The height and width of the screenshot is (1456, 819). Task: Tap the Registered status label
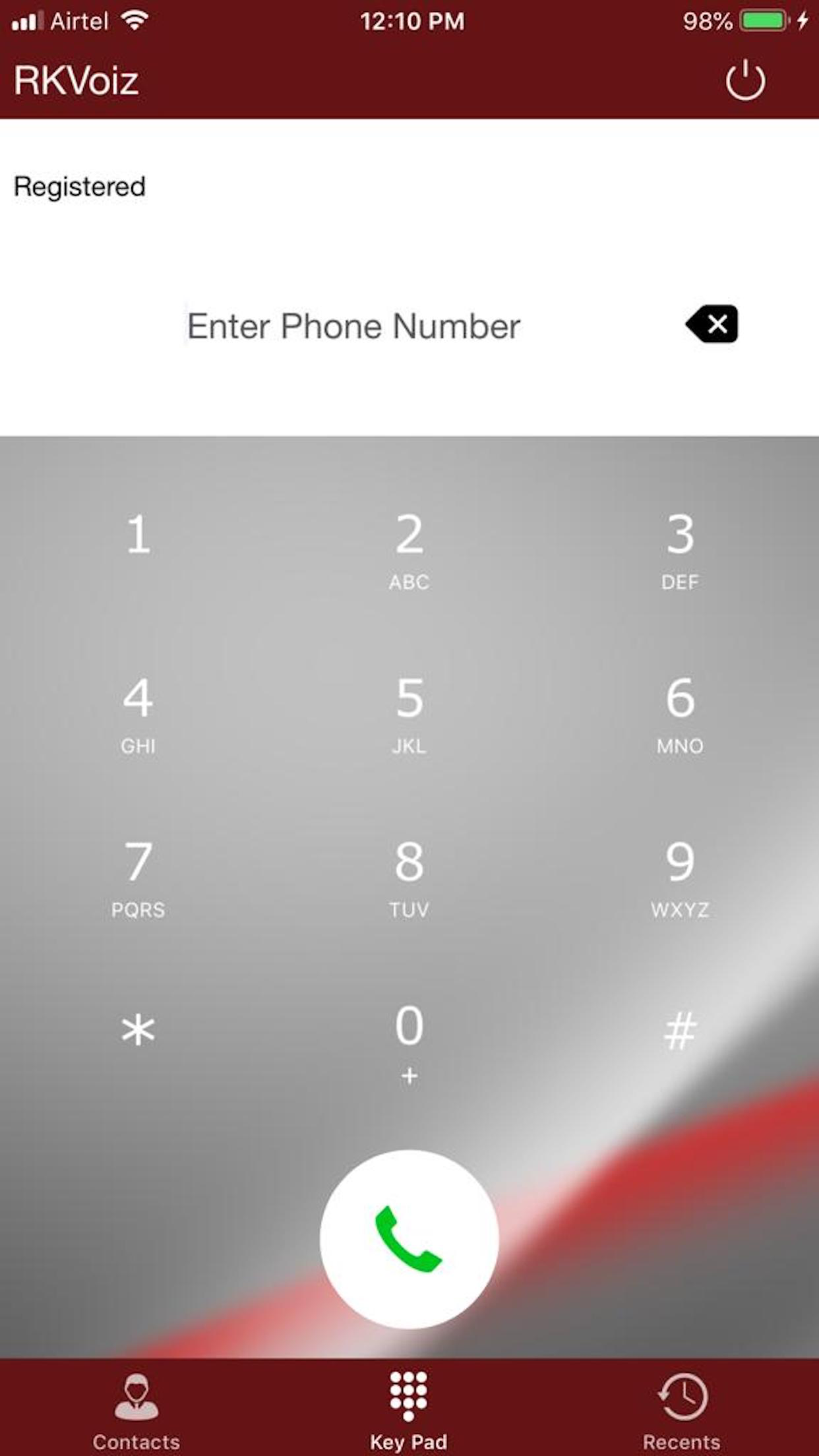pyautogui.click(x=80, y=186)
